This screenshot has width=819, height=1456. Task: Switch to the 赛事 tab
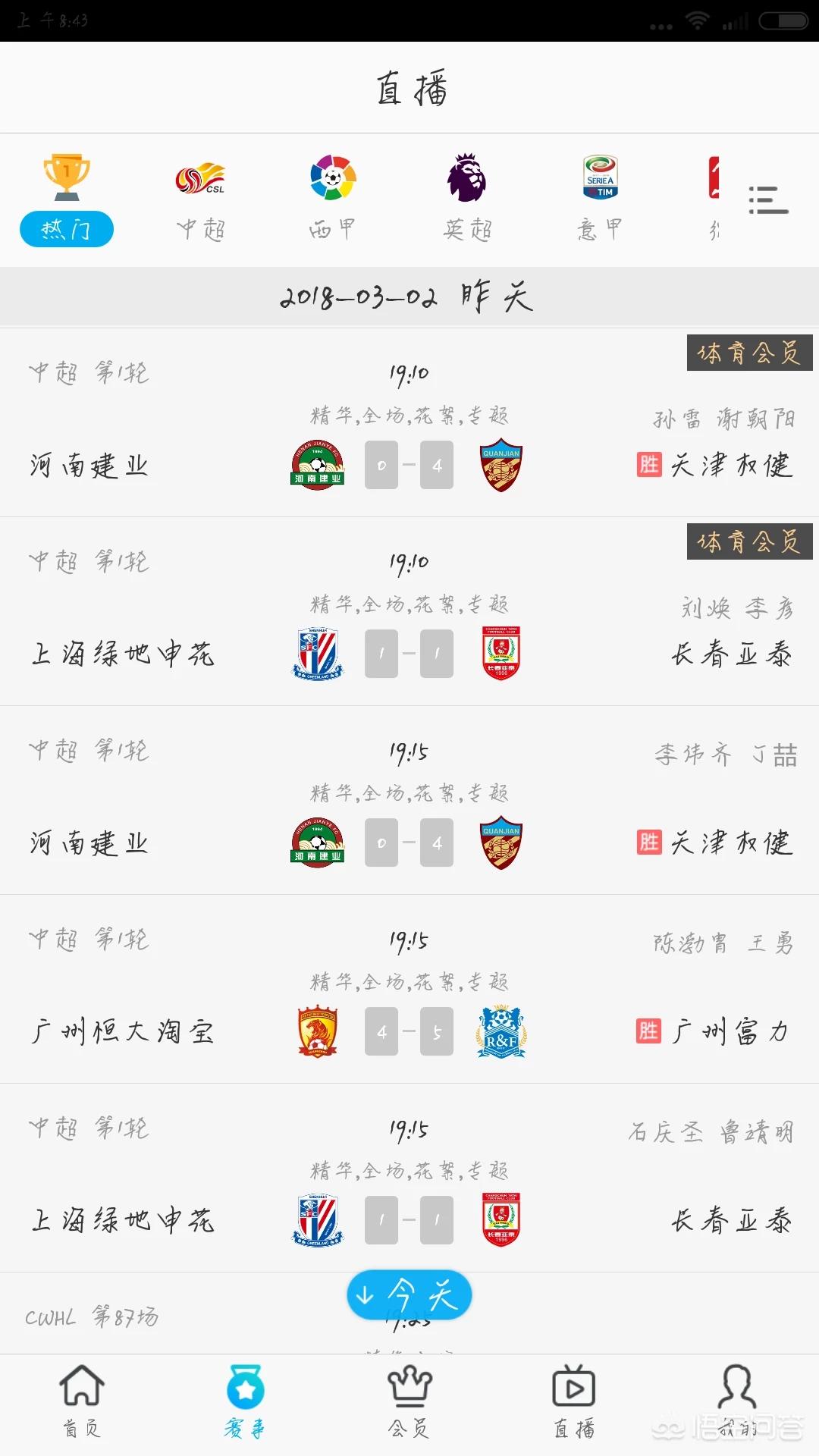pyautogui.click(x=245, y=1401)
